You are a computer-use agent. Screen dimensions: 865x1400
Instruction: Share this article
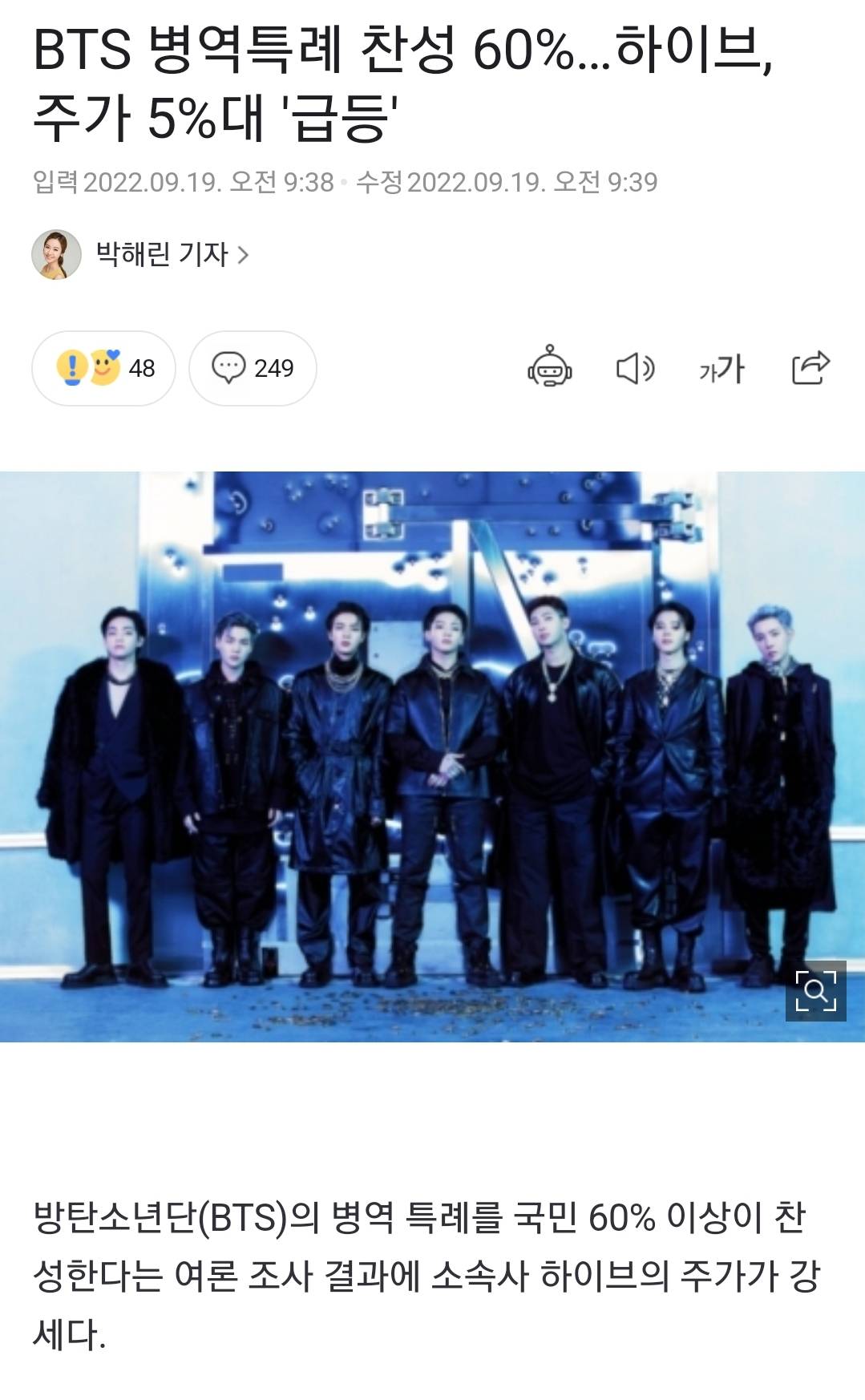point(810,367)
